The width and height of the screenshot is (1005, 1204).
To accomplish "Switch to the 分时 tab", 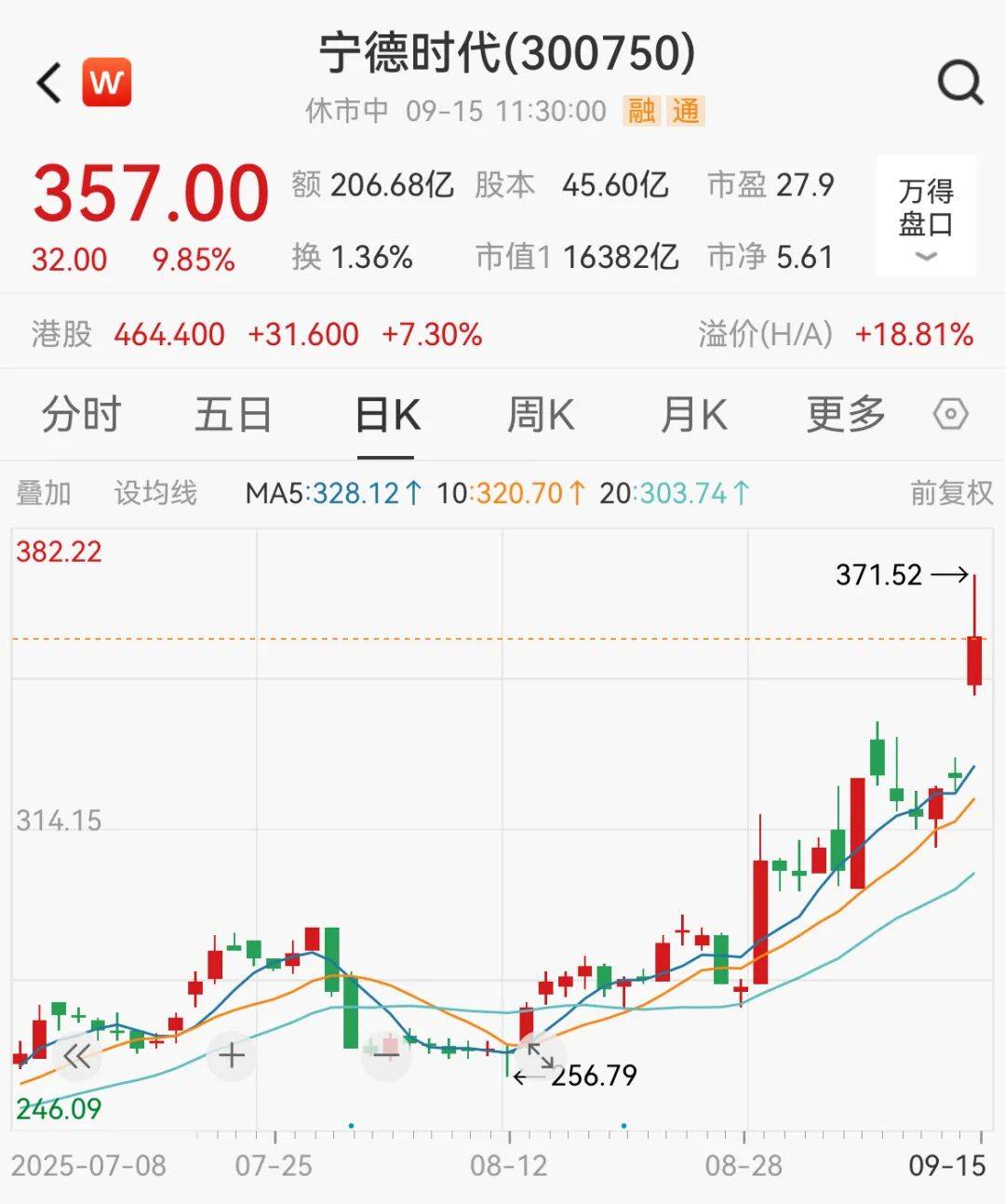I will coord(79,415).
